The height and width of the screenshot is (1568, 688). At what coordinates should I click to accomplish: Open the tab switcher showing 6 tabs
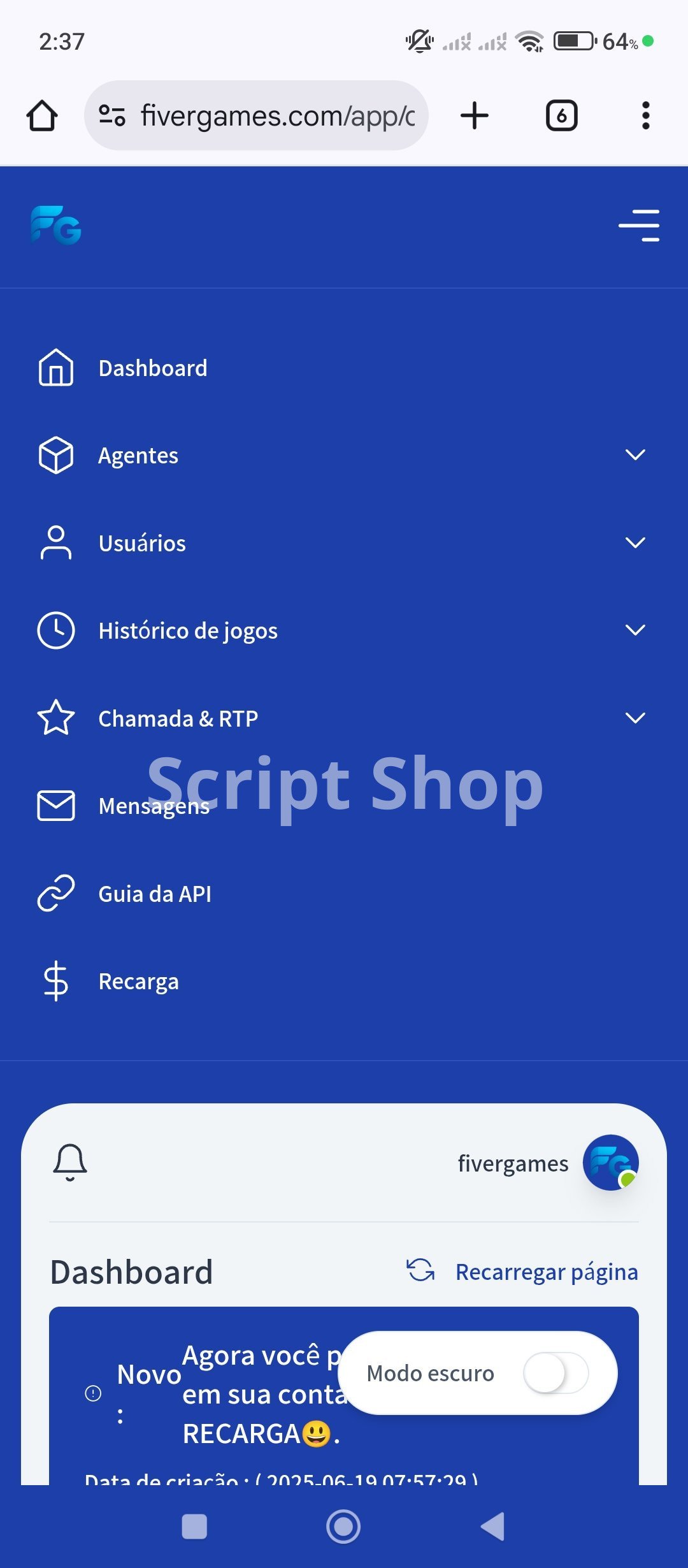pos(561,115)
